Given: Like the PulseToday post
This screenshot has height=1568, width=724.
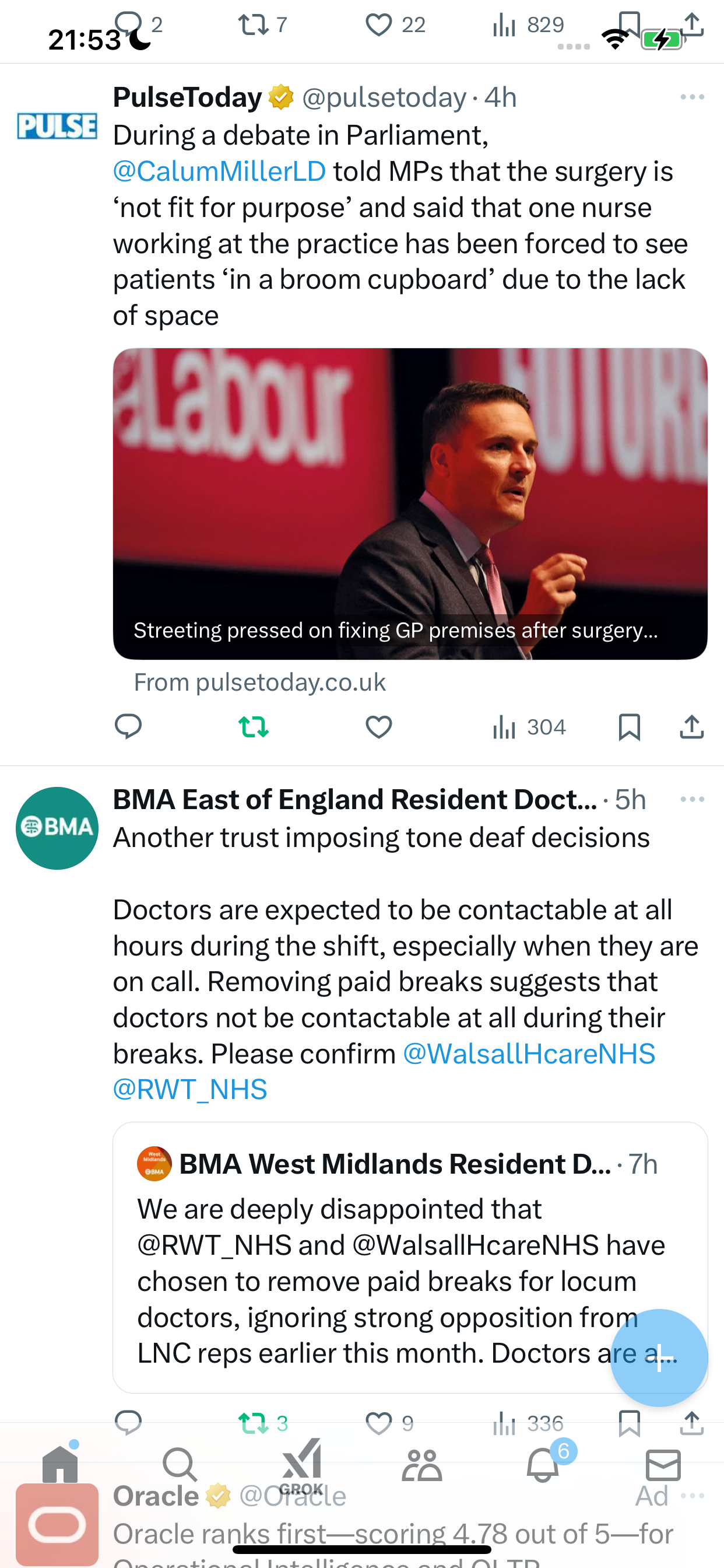Looking at the screenshot, I should click(x=378, y=727).
